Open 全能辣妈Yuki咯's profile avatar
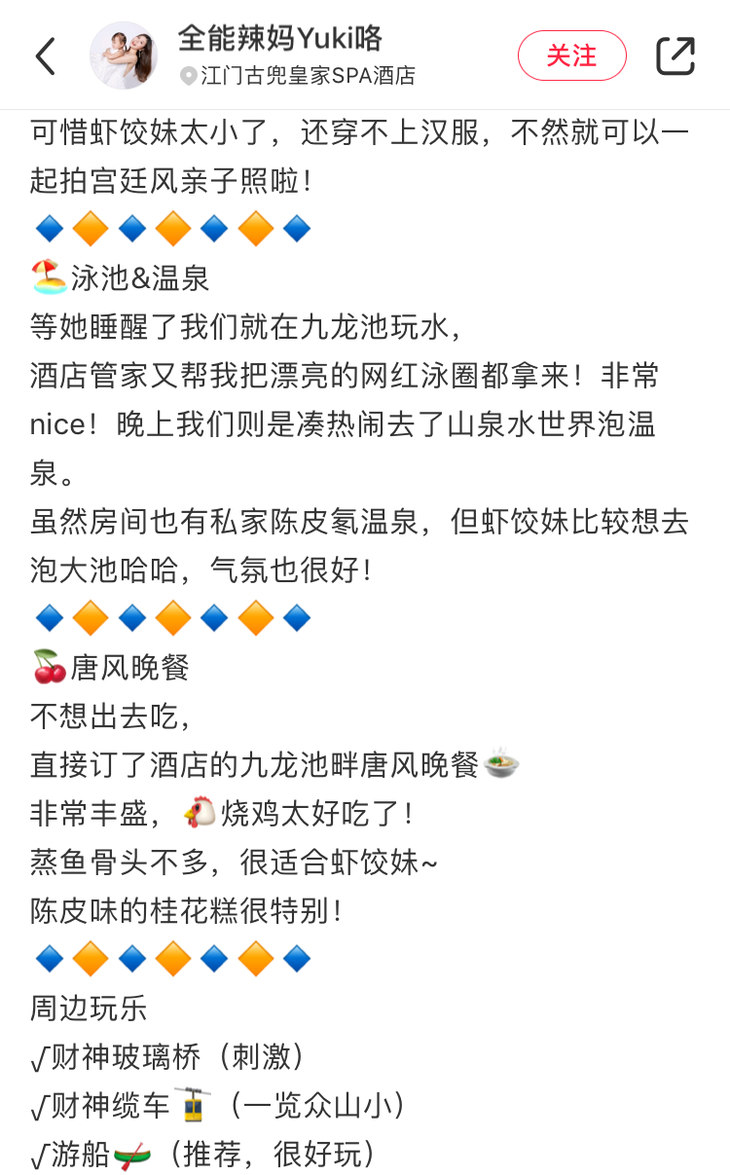The image size is (730, 1175). pyautogui.click(x=124, y=55)
